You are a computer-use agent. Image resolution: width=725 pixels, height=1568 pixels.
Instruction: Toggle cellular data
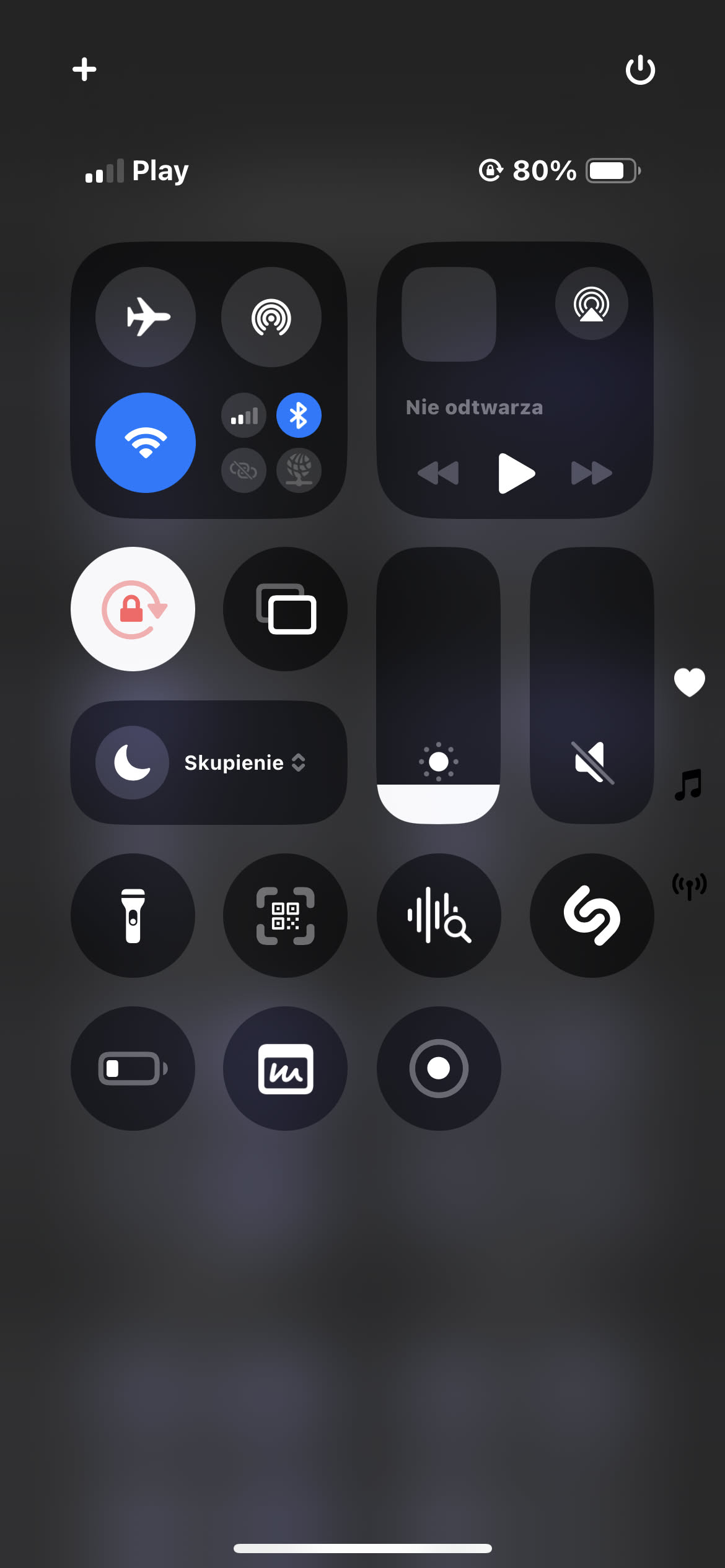[244, 416]
